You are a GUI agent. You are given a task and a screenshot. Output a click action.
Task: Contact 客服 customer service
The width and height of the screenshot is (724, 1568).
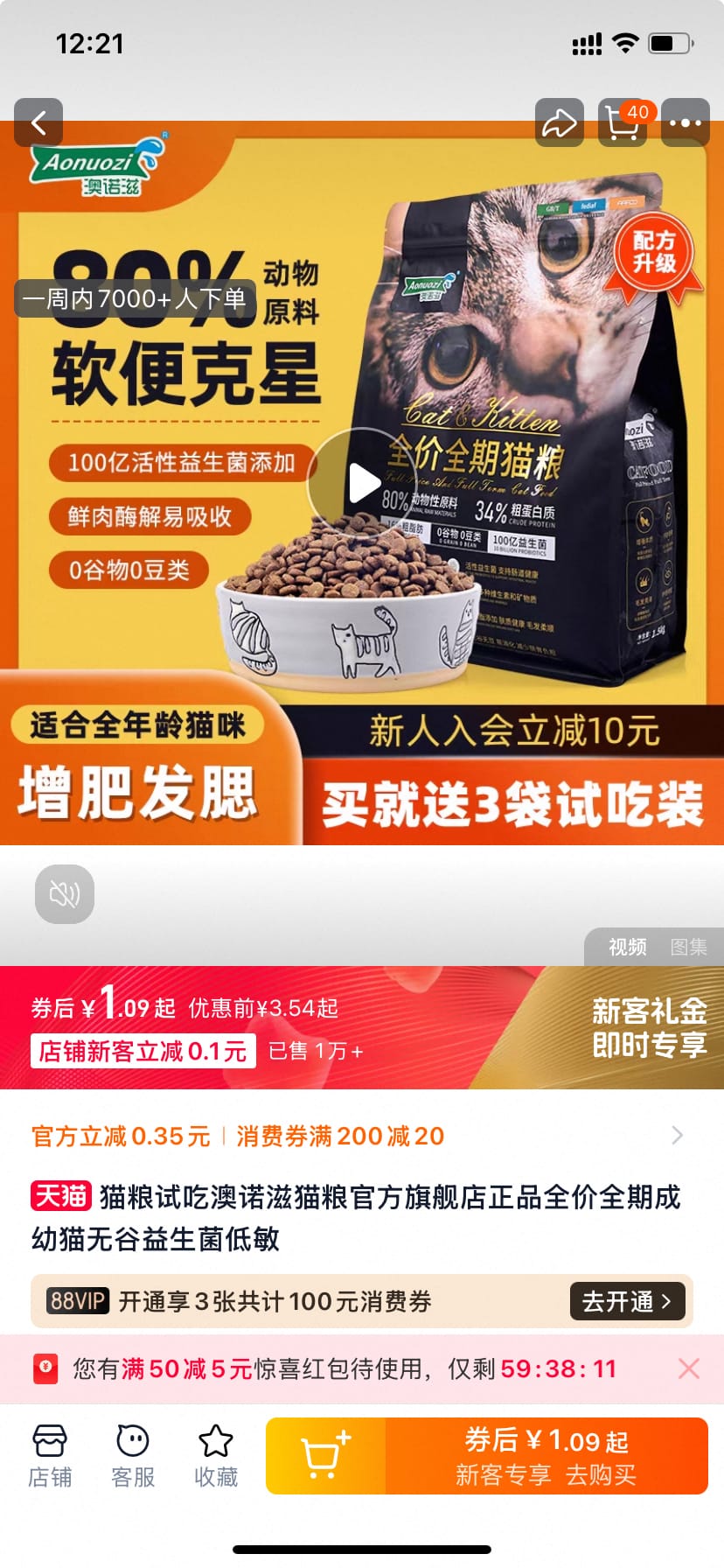(x=131, y=1454)
